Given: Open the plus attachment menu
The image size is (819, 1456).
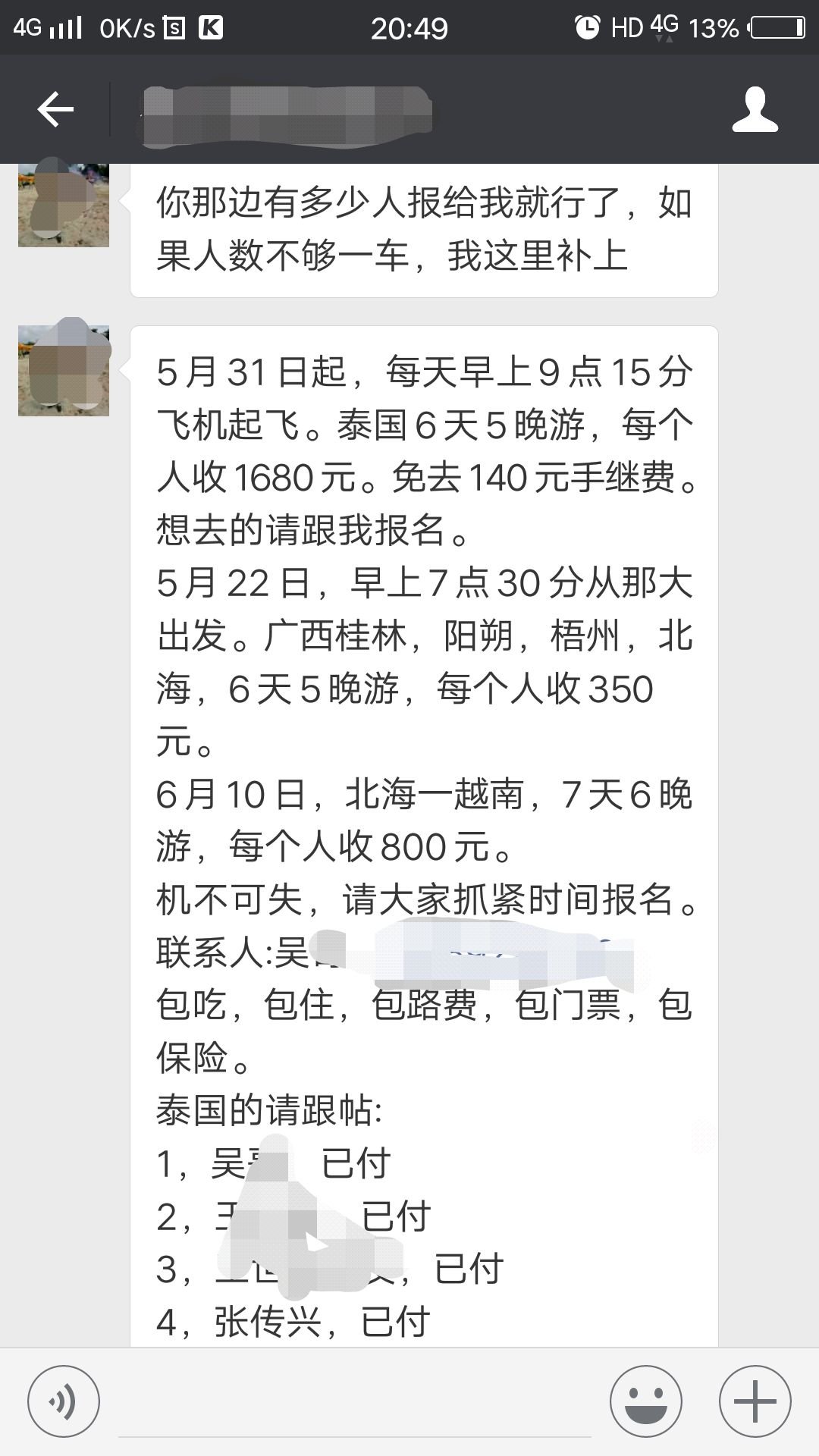Looking at the screenshot, I should coord(755,1401).
